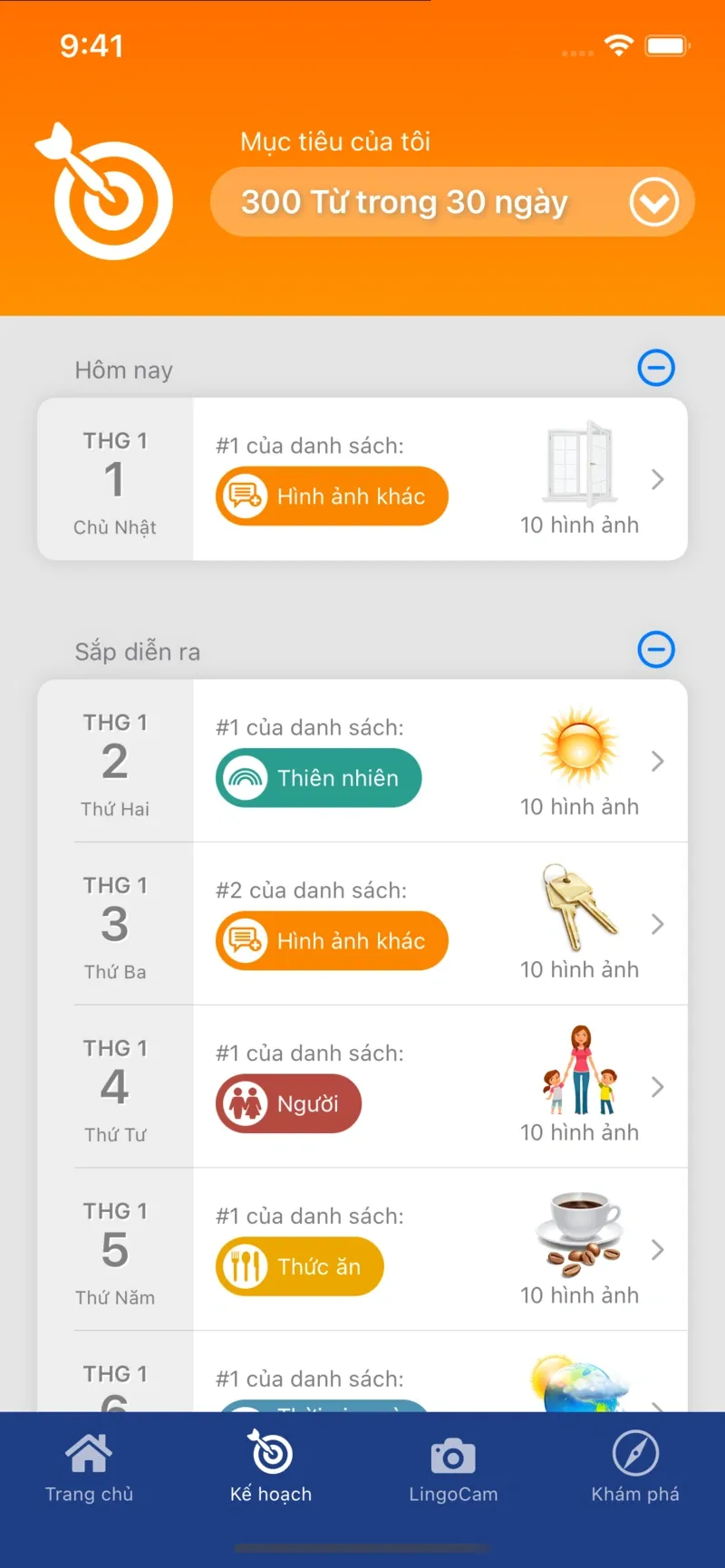Open the Thiên nhiên lesson chevron for January 2
The image size is (725, 1568).
click(x=657, y=762)
